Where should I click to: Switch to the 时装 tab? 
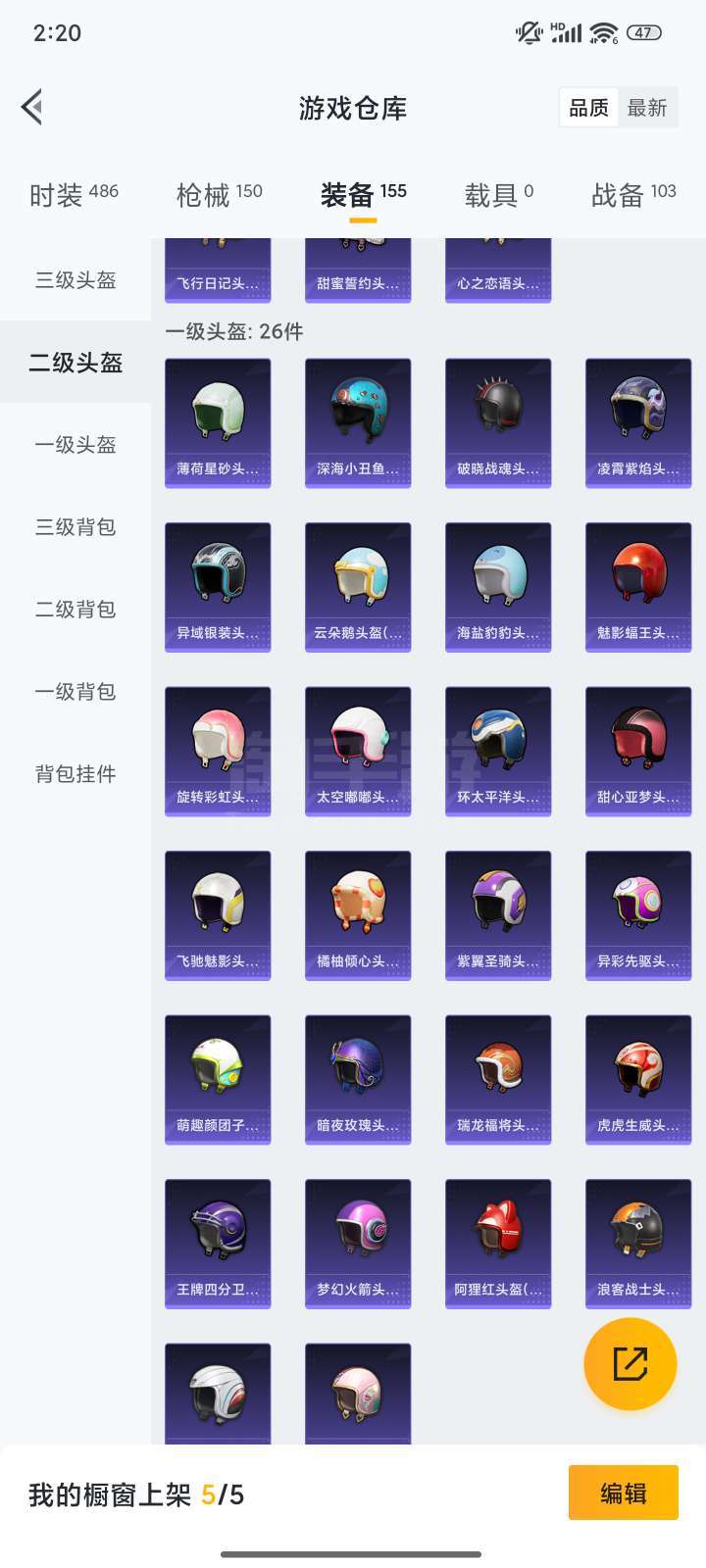pyautogui.click(x=74, y=195)
